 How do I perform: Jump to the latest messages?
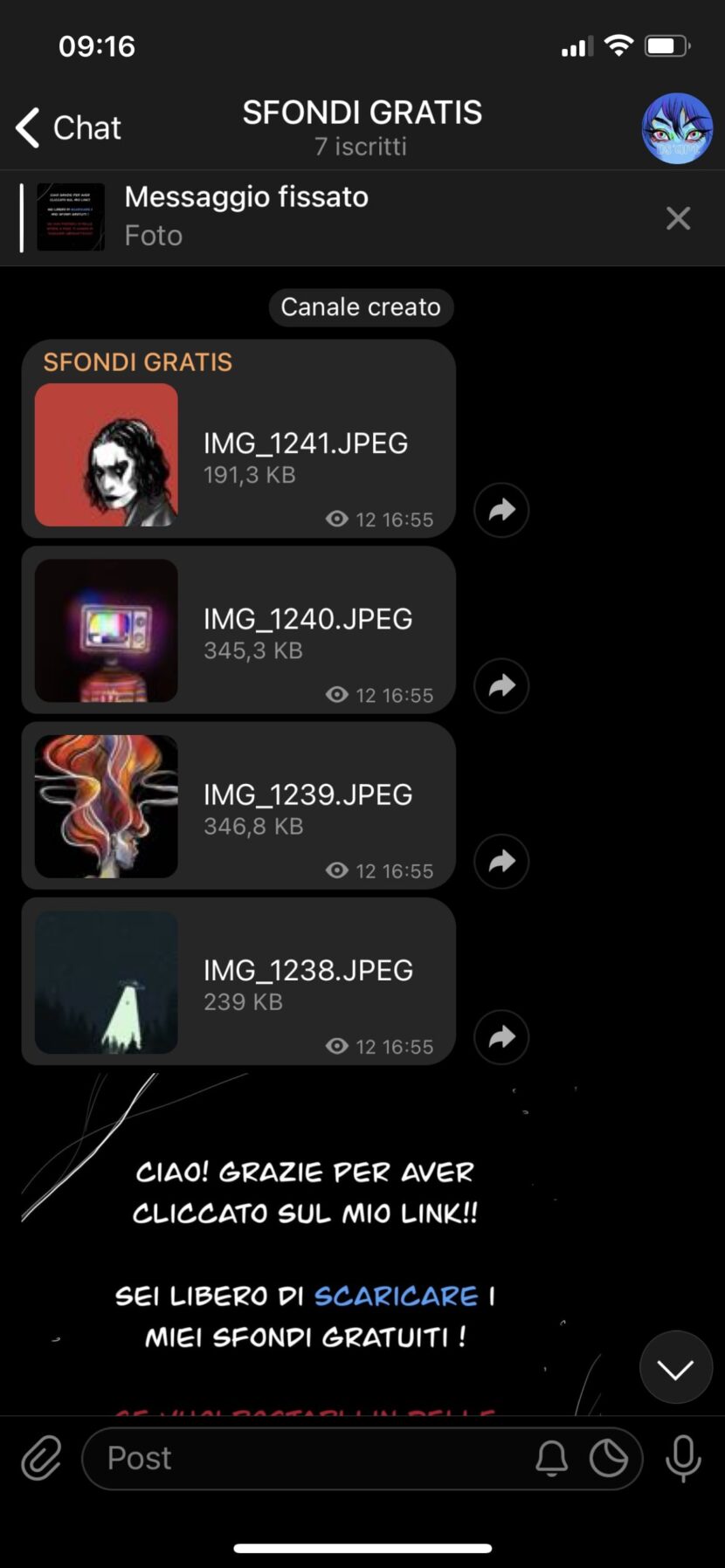click(675, 1368)
